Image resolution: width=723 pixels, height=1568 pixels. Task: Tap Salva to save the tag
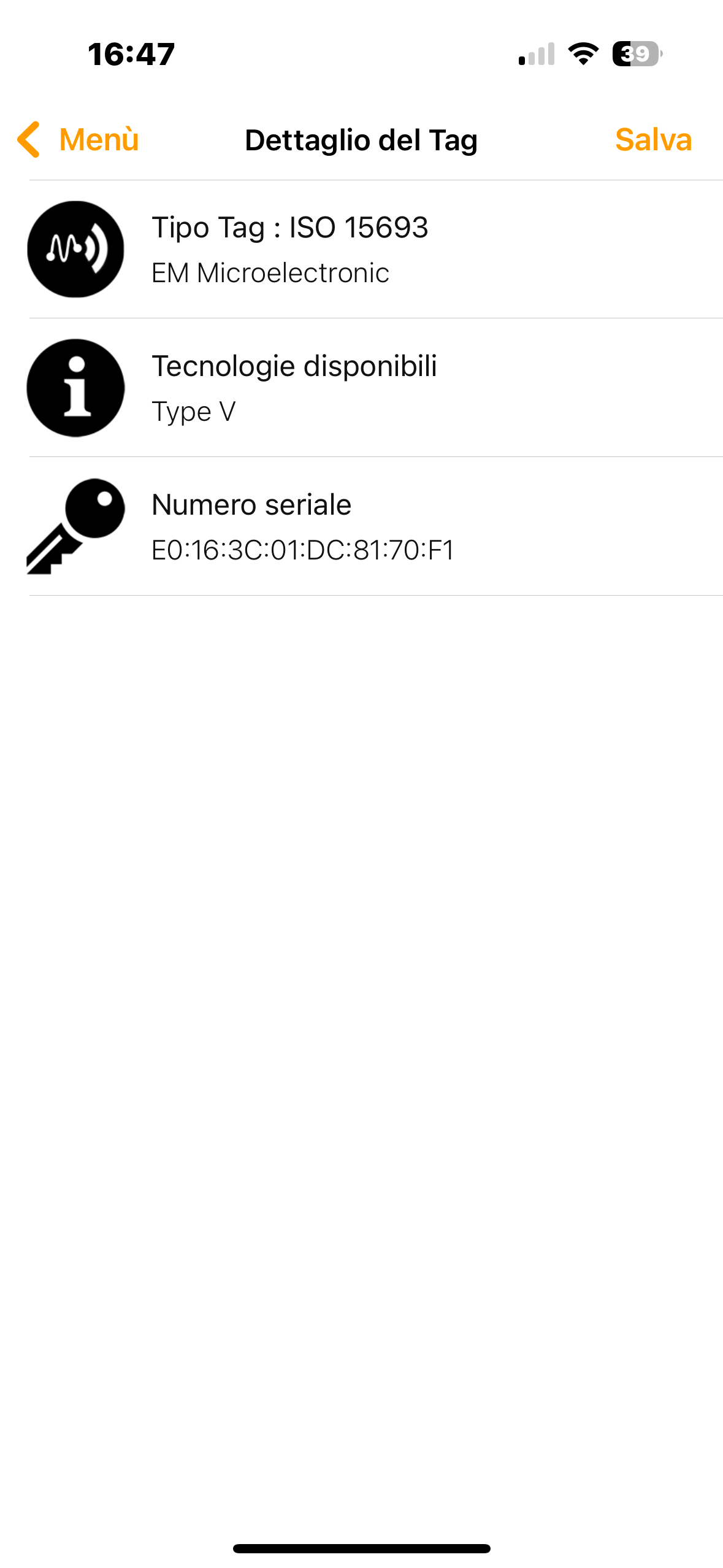click(652, 140)
